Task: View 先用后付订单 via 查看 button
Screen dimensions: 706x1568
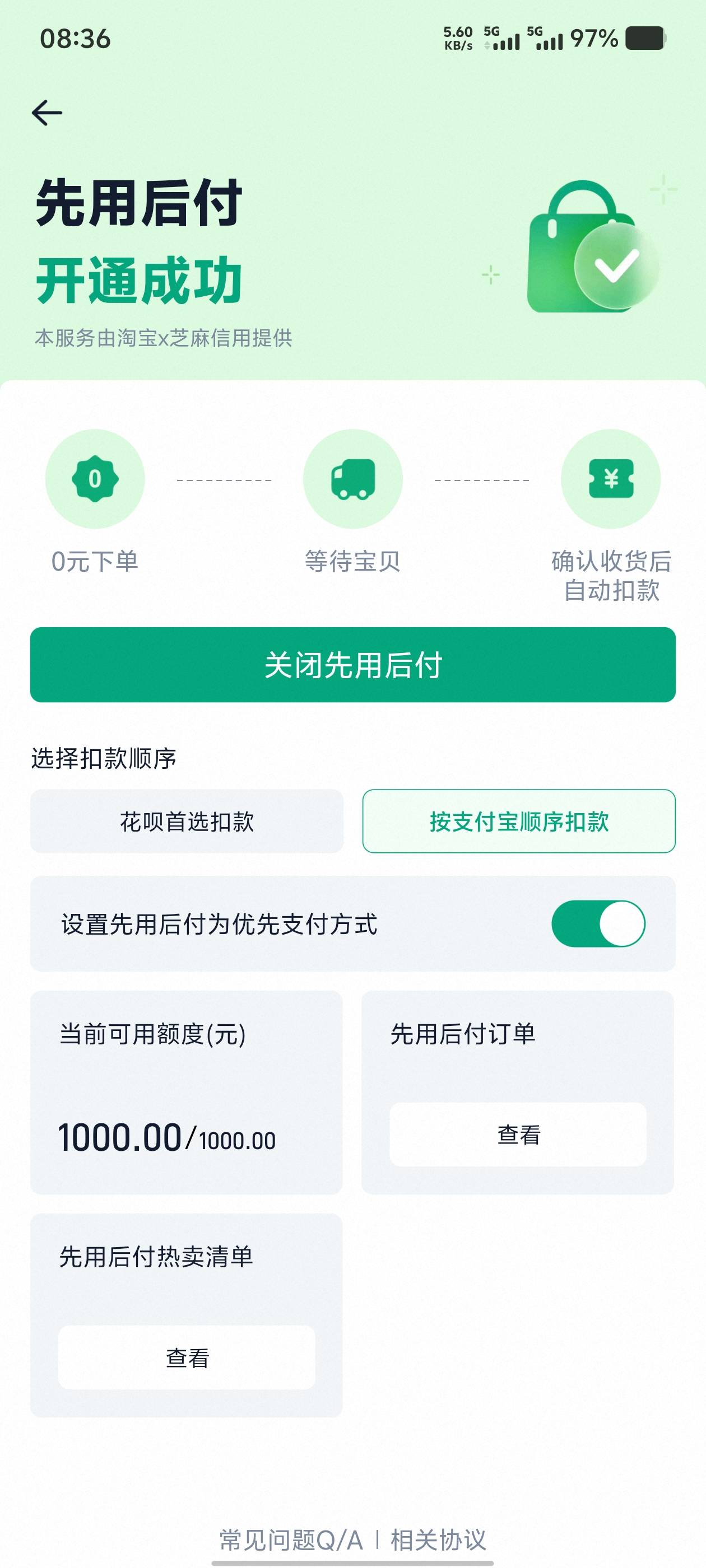Action: click(x=518, y=1134)
